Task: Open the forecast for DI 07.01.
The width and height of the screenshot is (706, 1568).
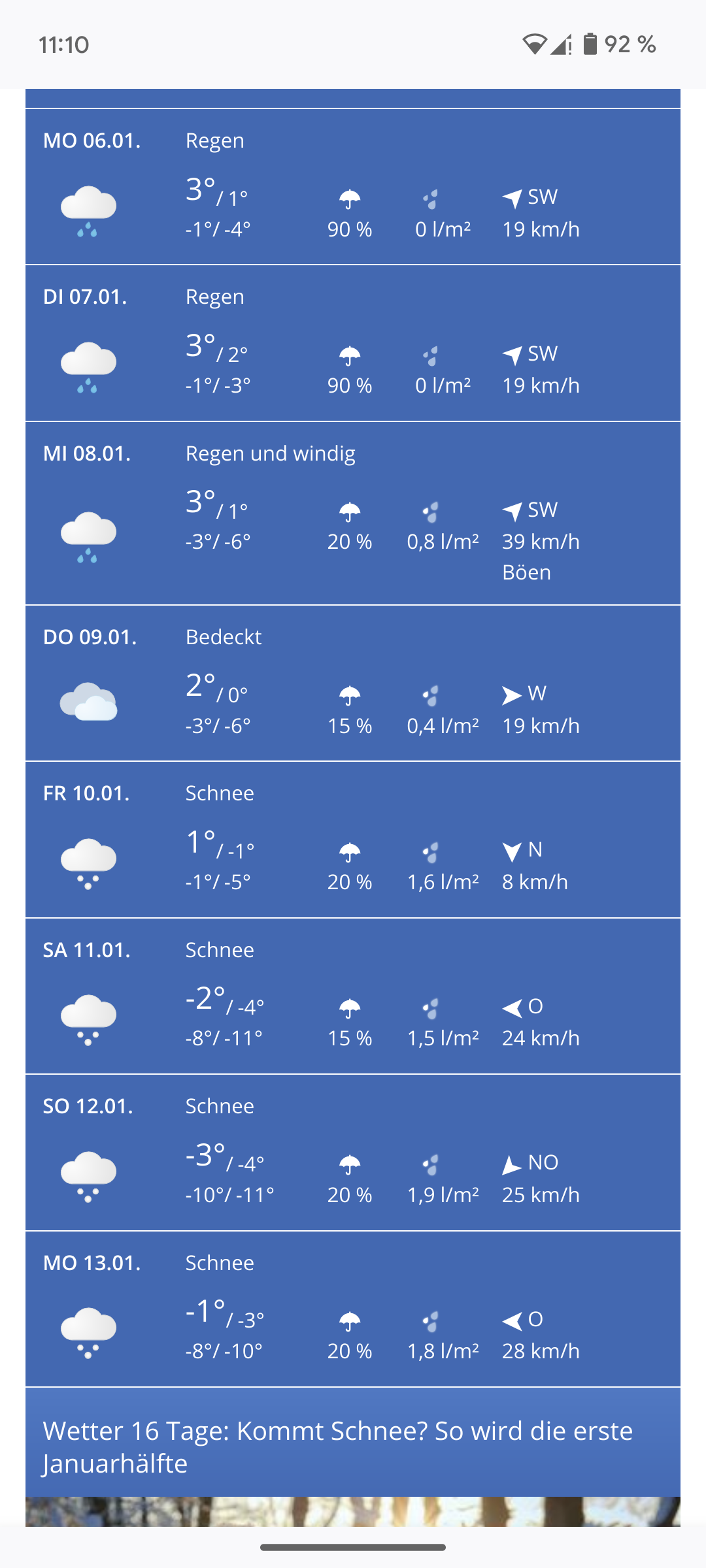Action: pos(353,343)
